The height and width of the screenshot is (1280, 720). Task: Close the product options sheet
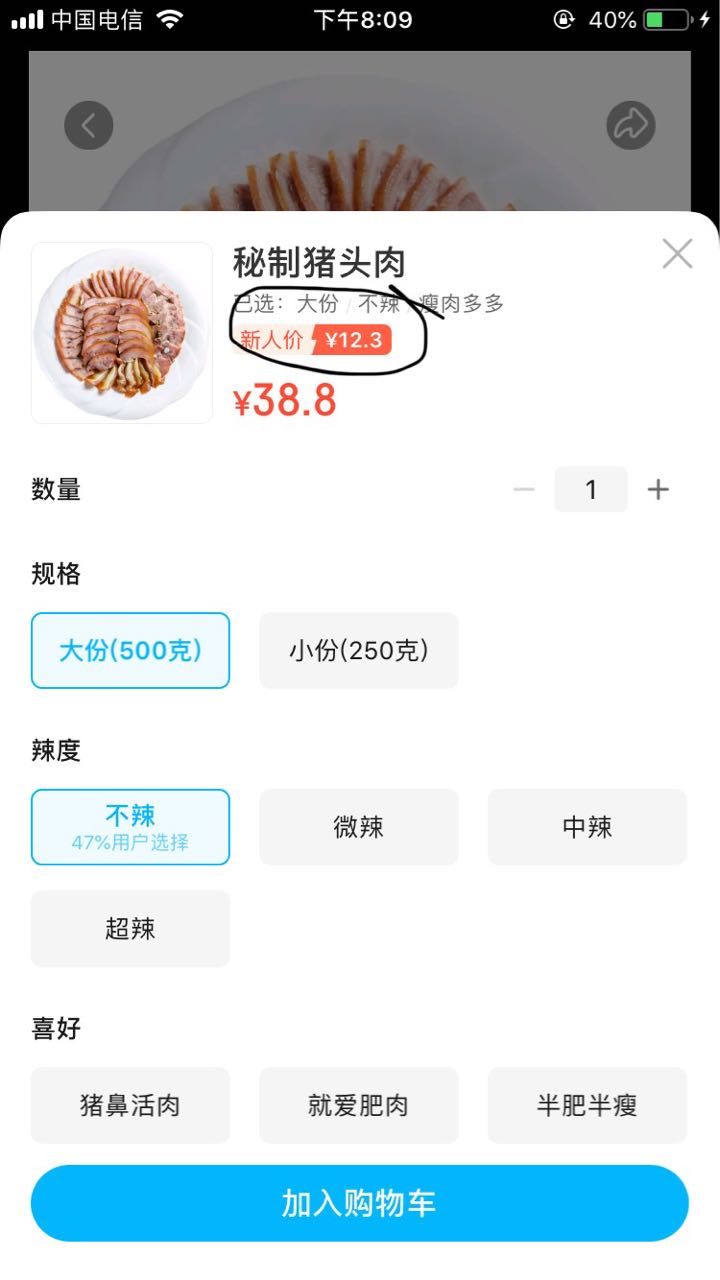(x=677, y=254)
